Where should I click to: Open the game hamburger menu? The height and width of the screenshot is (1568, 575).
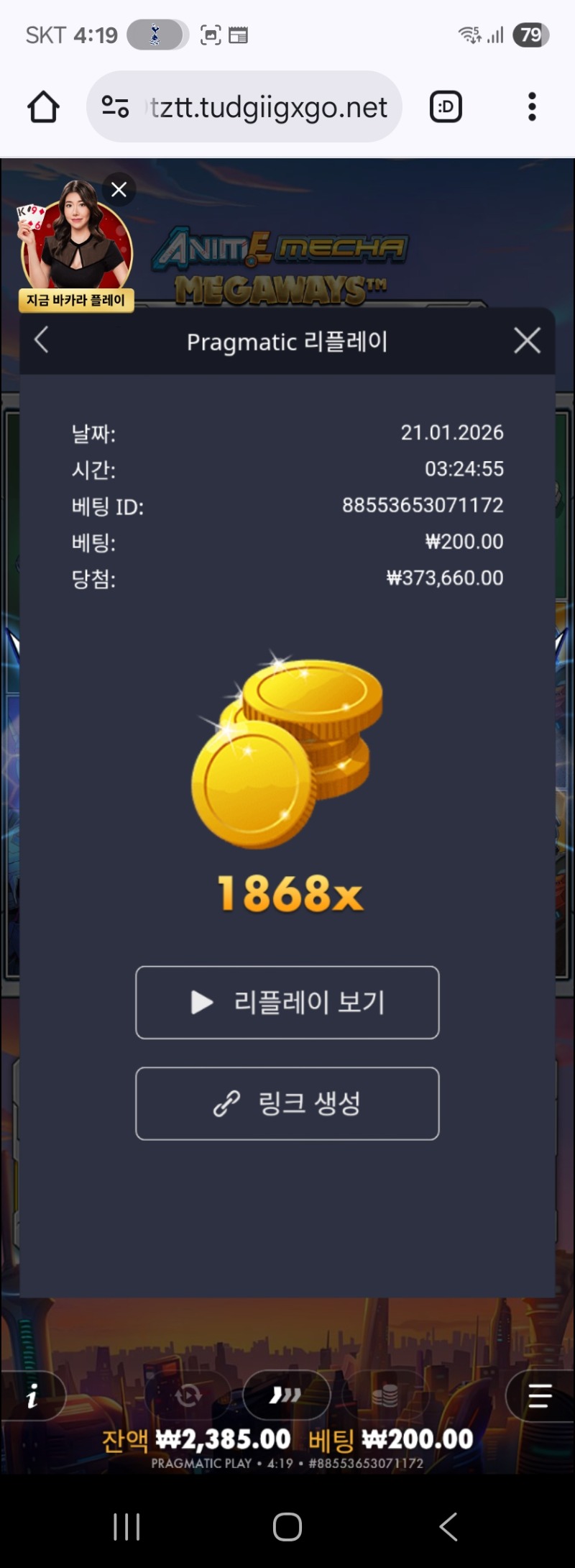pyautogui.click(x=540, y=1397)
